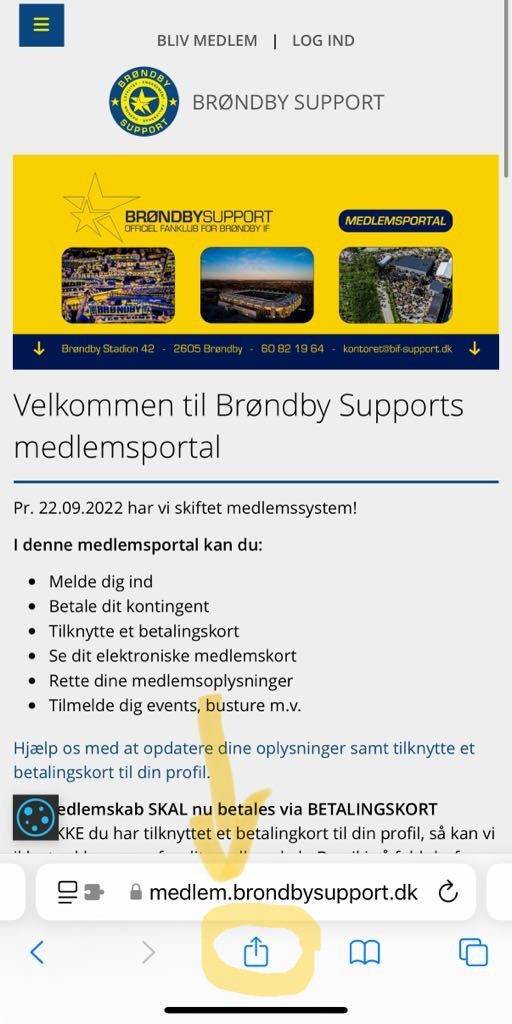Open the bookmarks book icon
512x1024 pixels.
[x=364, y=953]
